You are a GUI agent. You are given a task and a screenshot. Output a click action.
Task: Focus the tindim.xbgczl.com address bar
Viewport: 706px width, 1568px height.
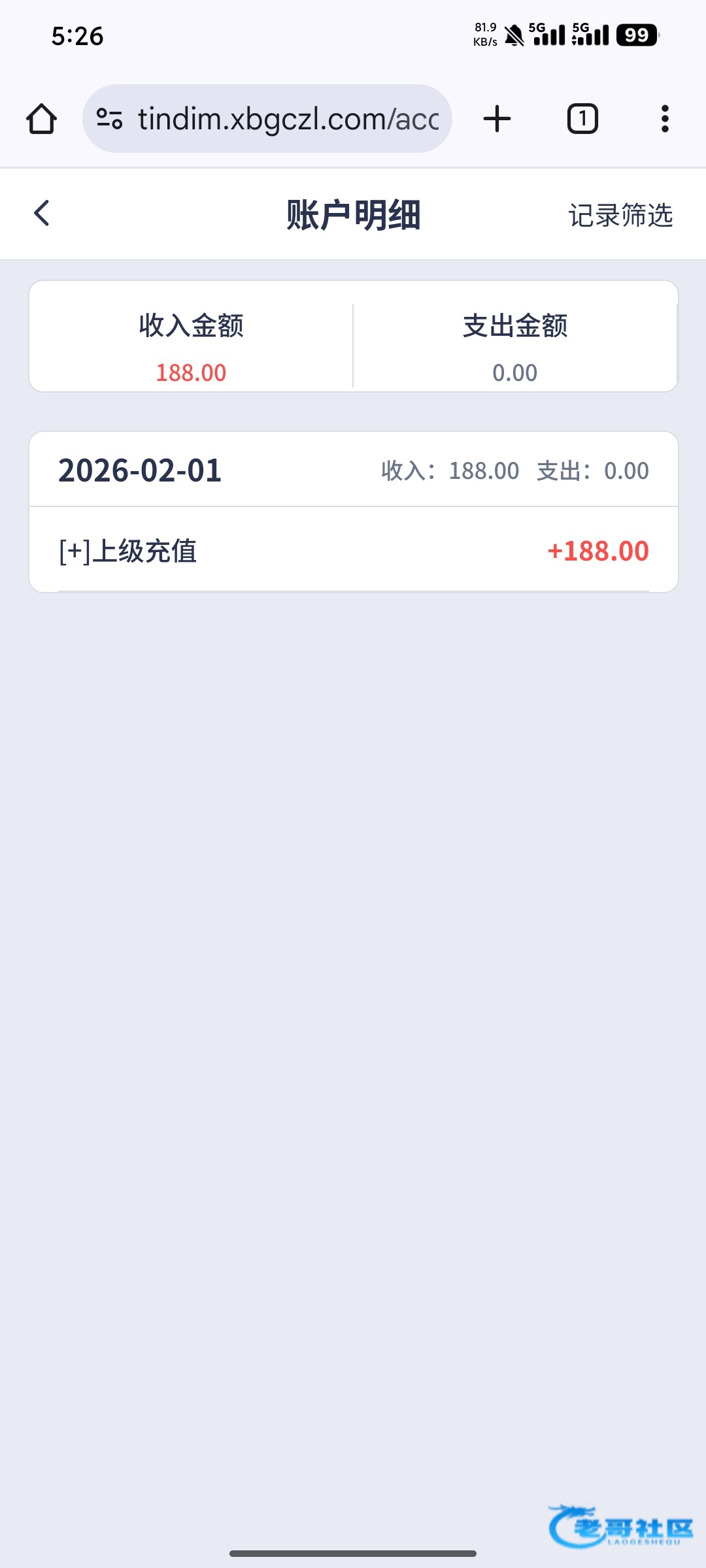tap(288, 119)
